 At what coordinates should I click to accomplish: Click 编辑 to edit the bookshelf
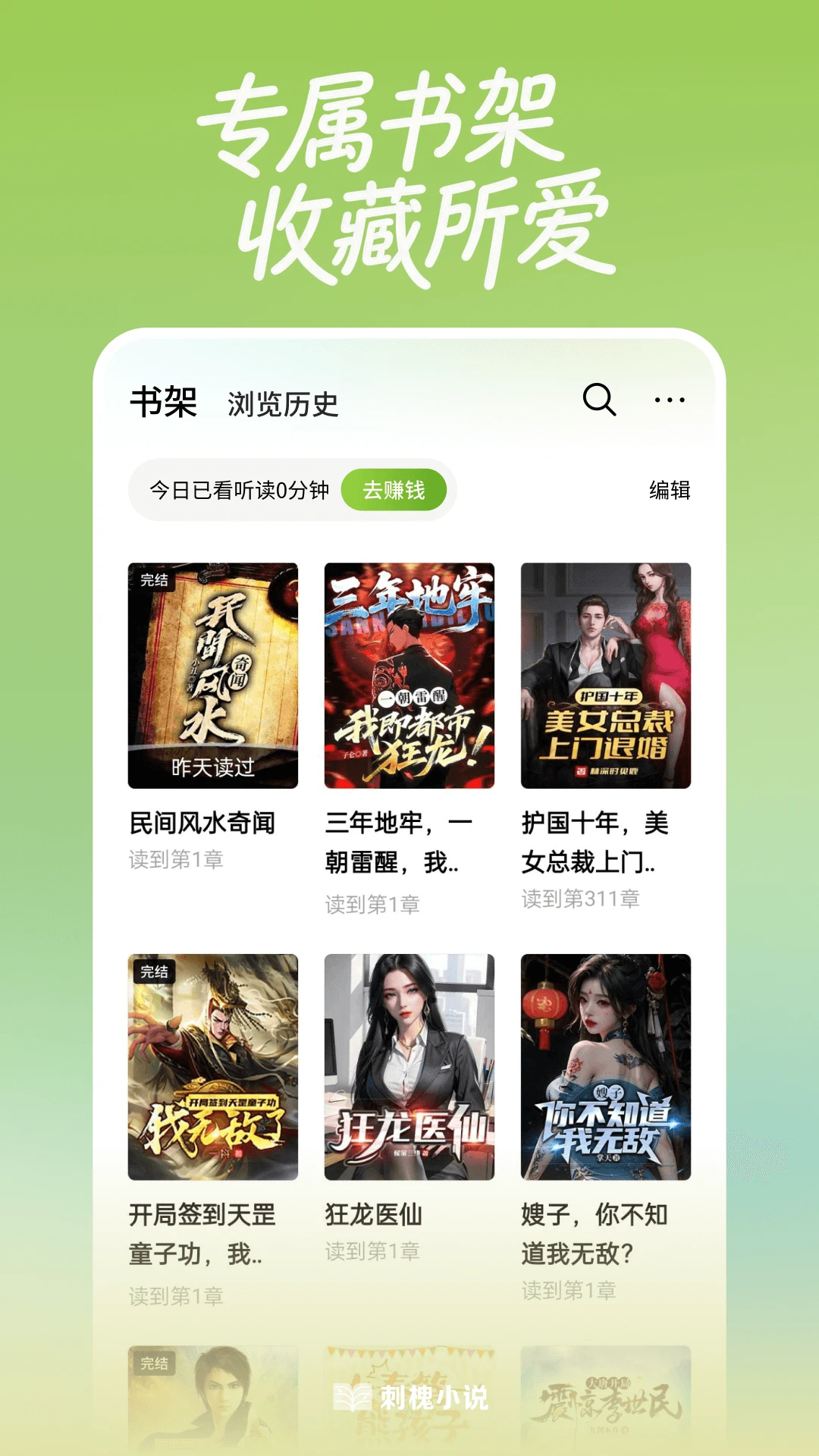670,491
